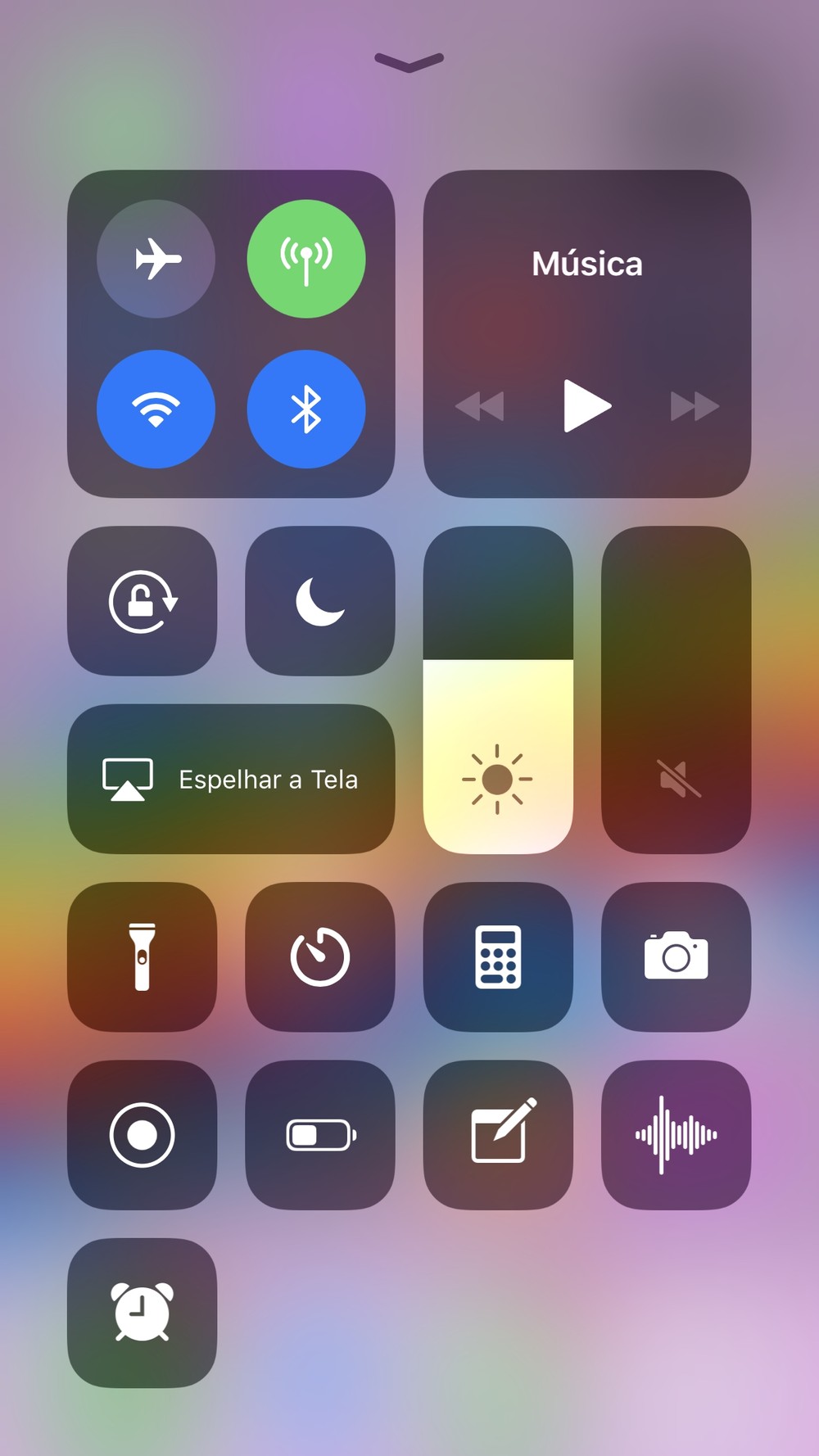Open the camera
Screen dimensions: 819x1456
676,956
